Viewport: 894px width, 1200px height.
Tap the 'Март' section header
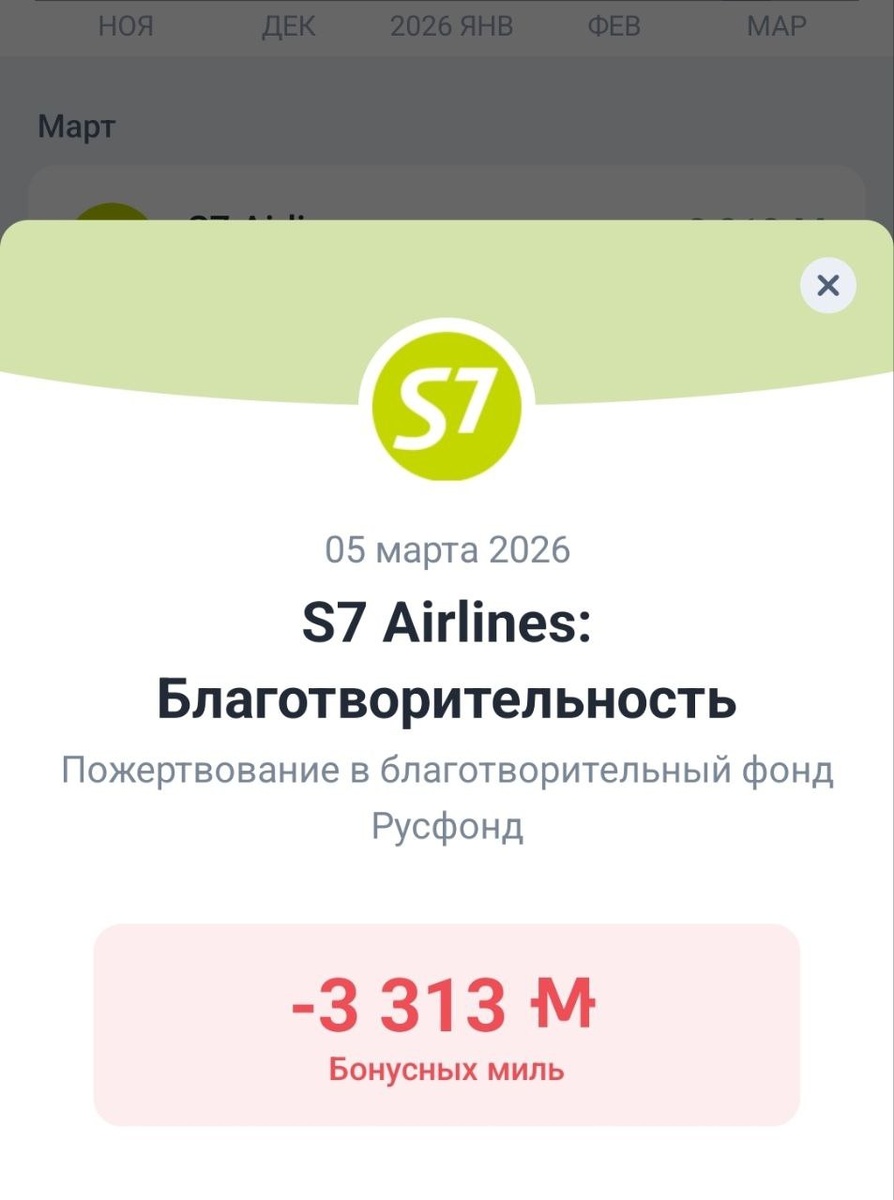click(77, 126)
